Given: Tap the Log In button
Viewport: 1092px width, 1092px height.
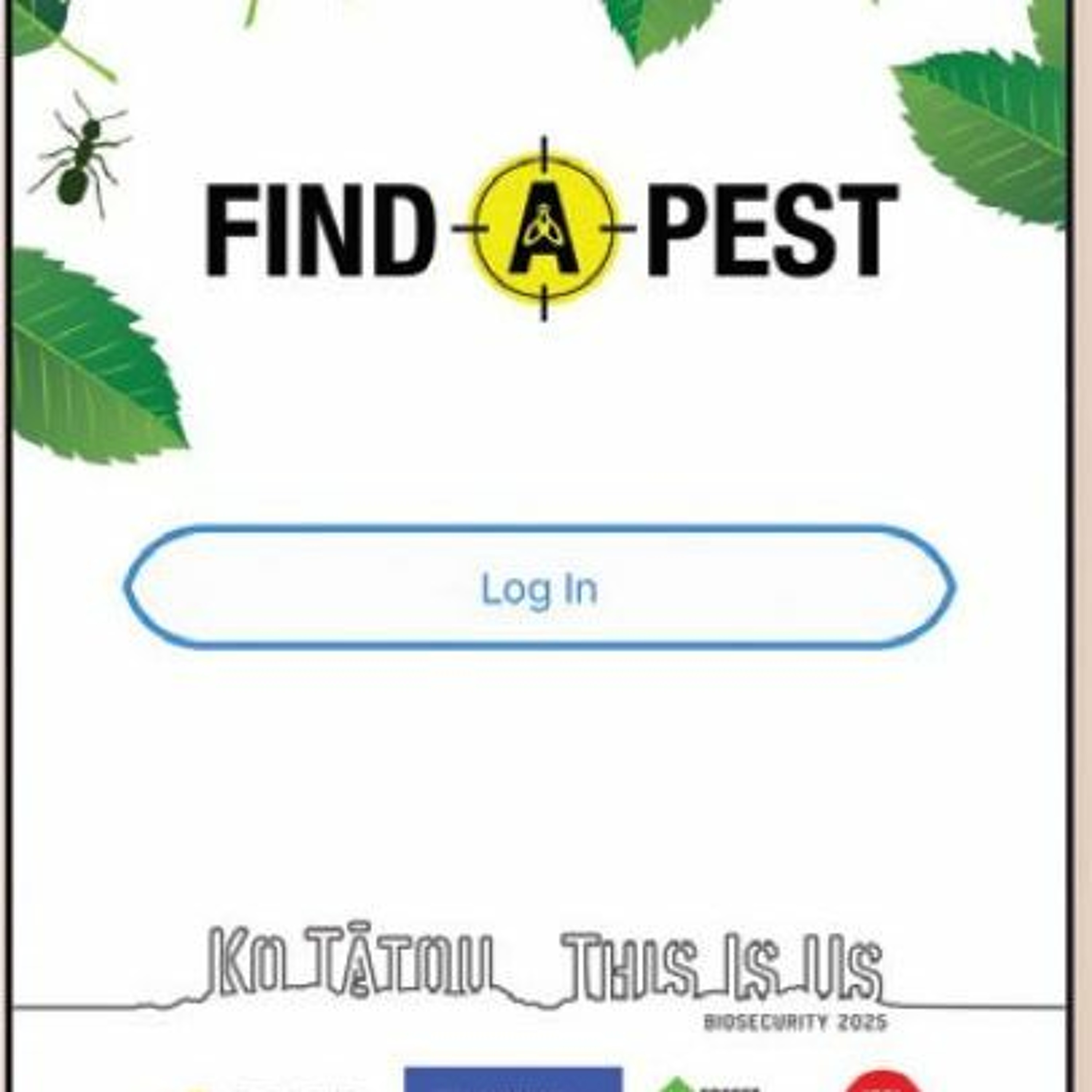Looking at the screenshot, I should pos(540,588).
